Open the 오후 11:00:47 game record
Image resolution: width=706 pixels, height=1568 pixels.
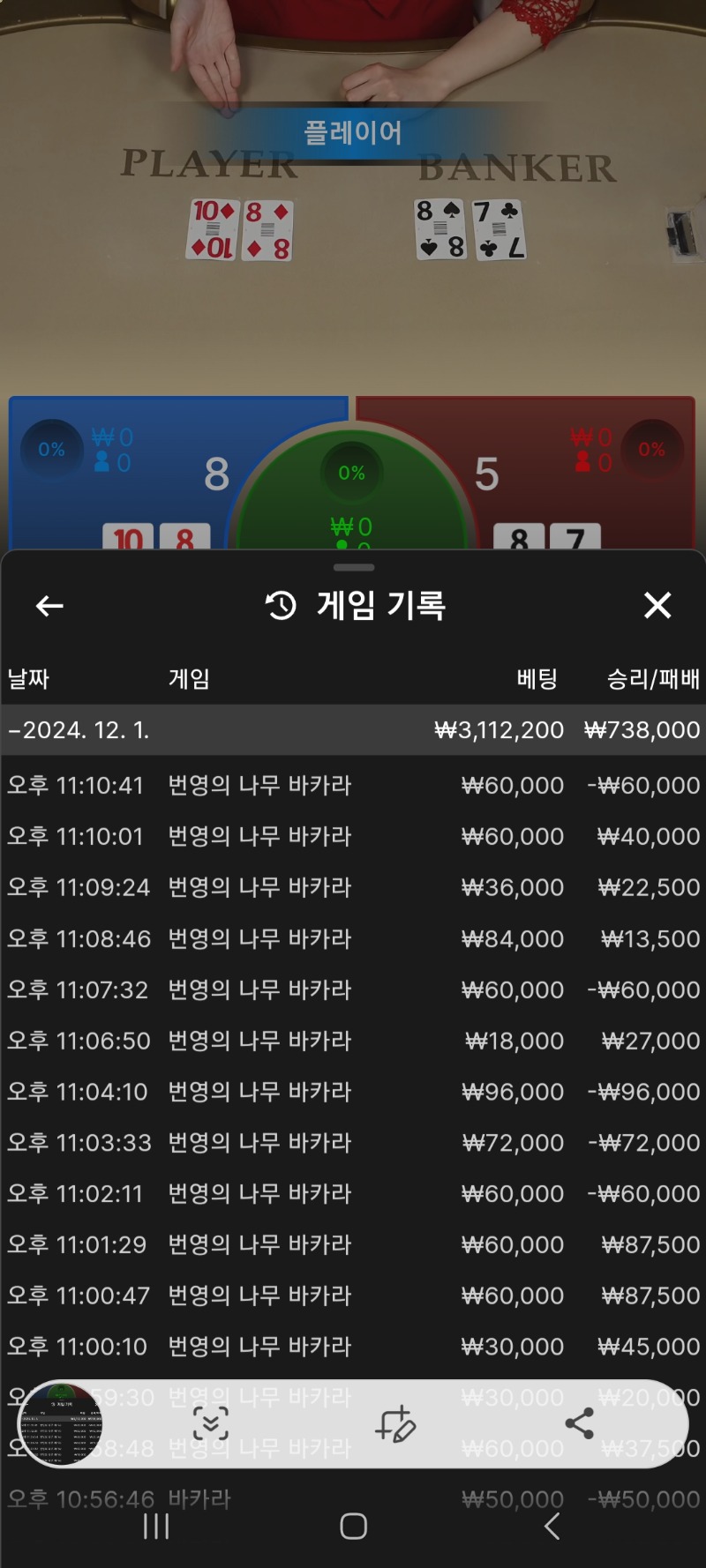353,1295
